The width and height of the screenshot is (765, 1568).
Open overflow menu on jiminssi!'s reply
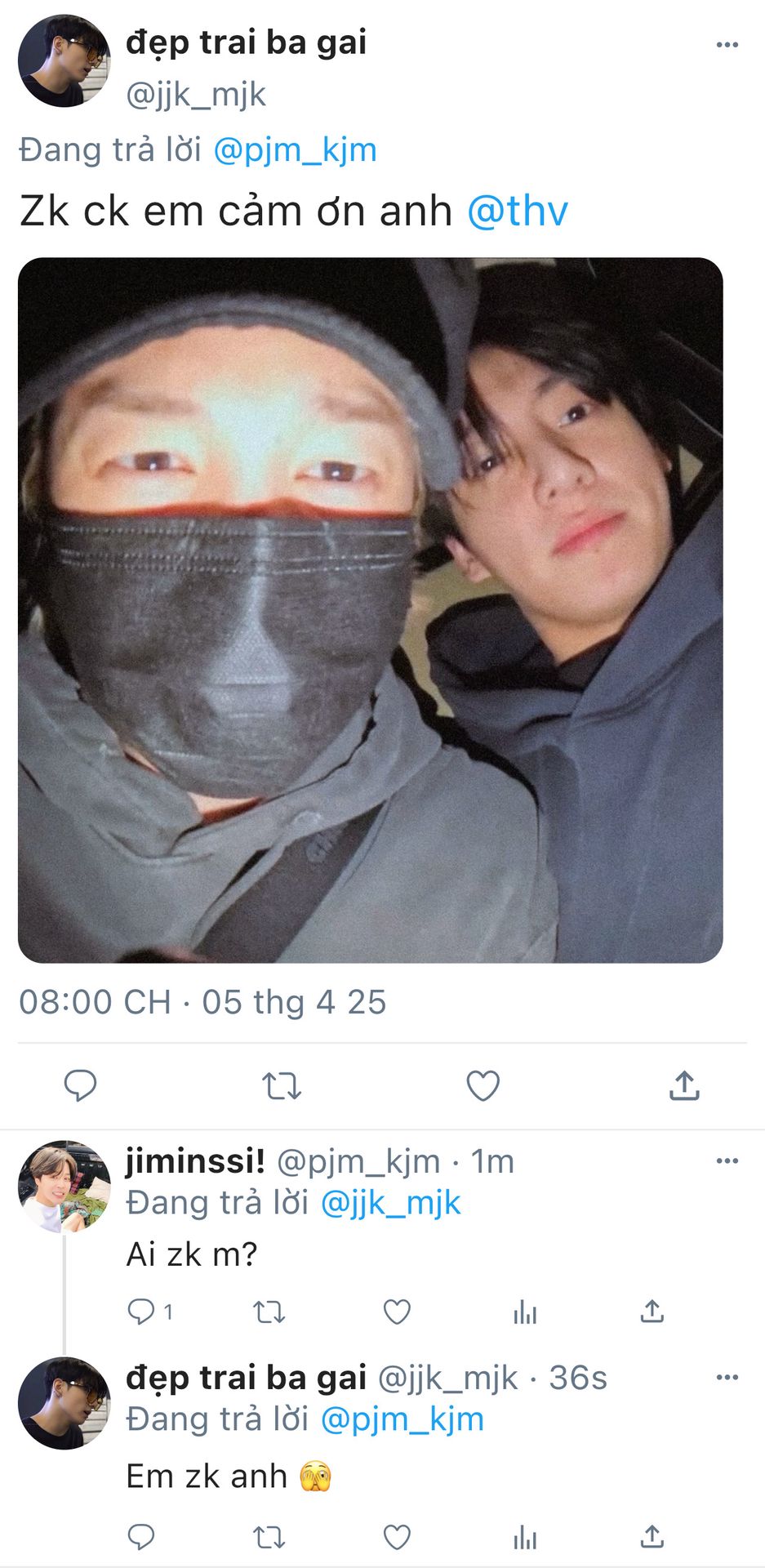[726, 1160]
